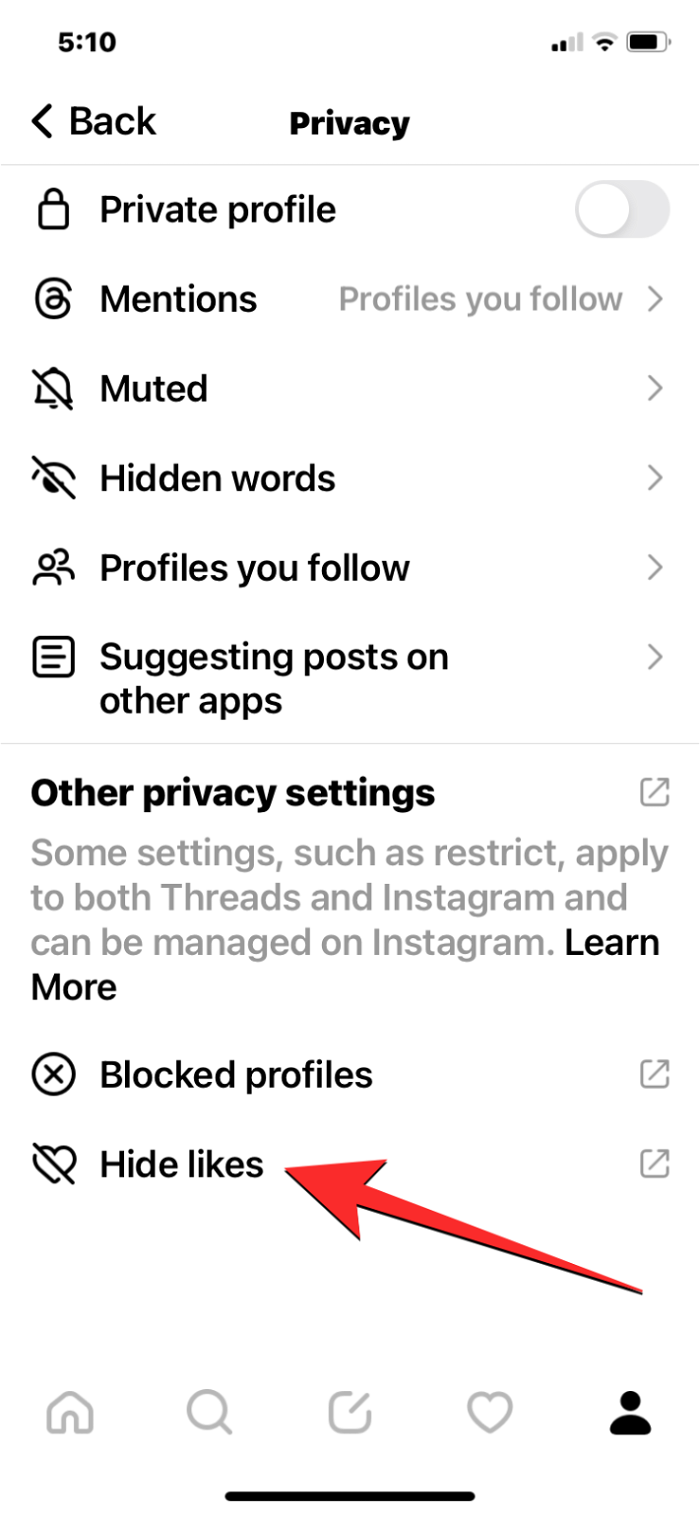Open Mentions settings
Viewport: 700px width, 1516px height.
[348, 299]
